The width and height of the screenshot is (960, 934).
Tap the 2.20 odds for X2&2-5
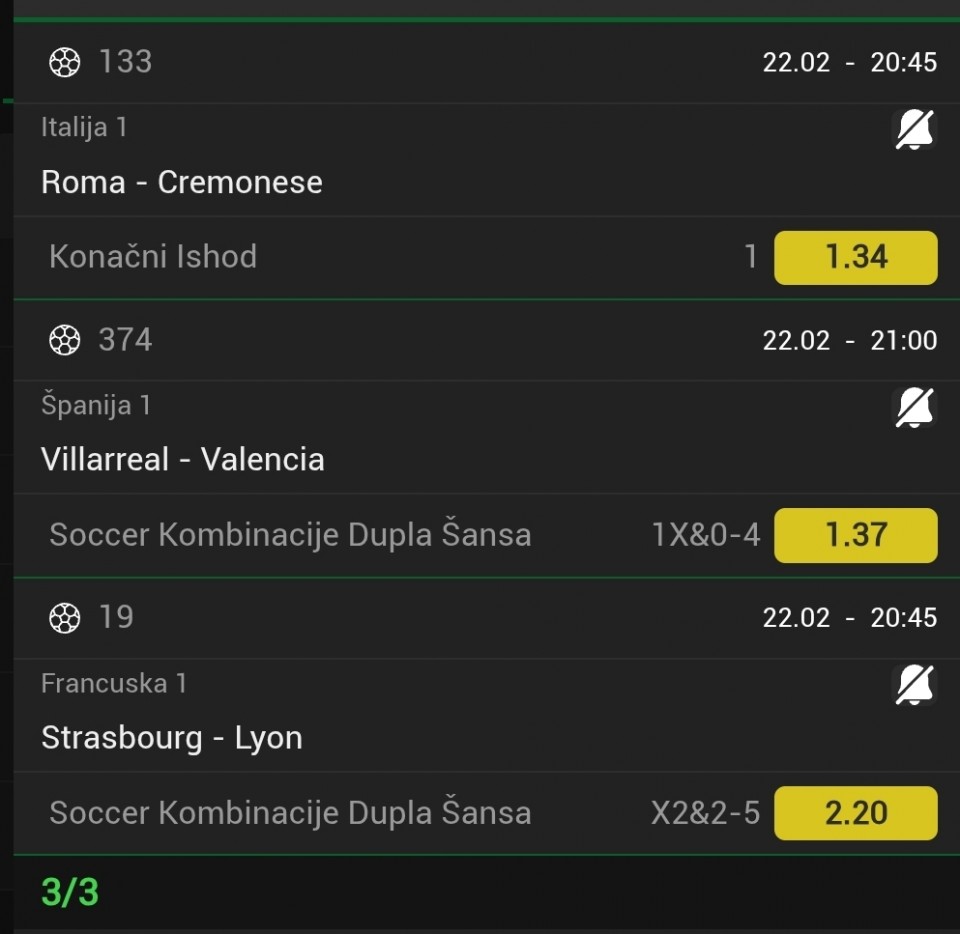855,813
